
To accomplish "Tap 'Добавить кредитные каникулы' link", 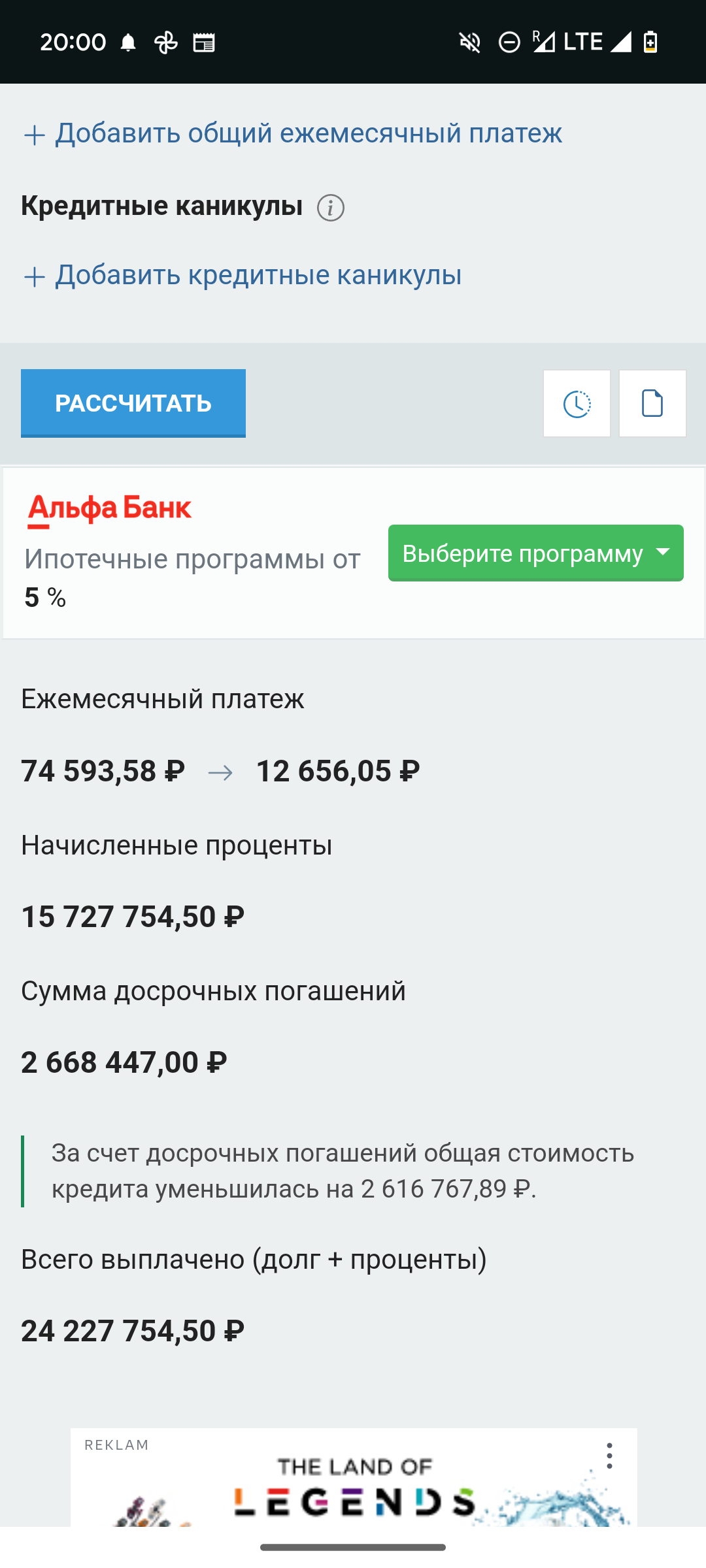I will tap(258, 275).
